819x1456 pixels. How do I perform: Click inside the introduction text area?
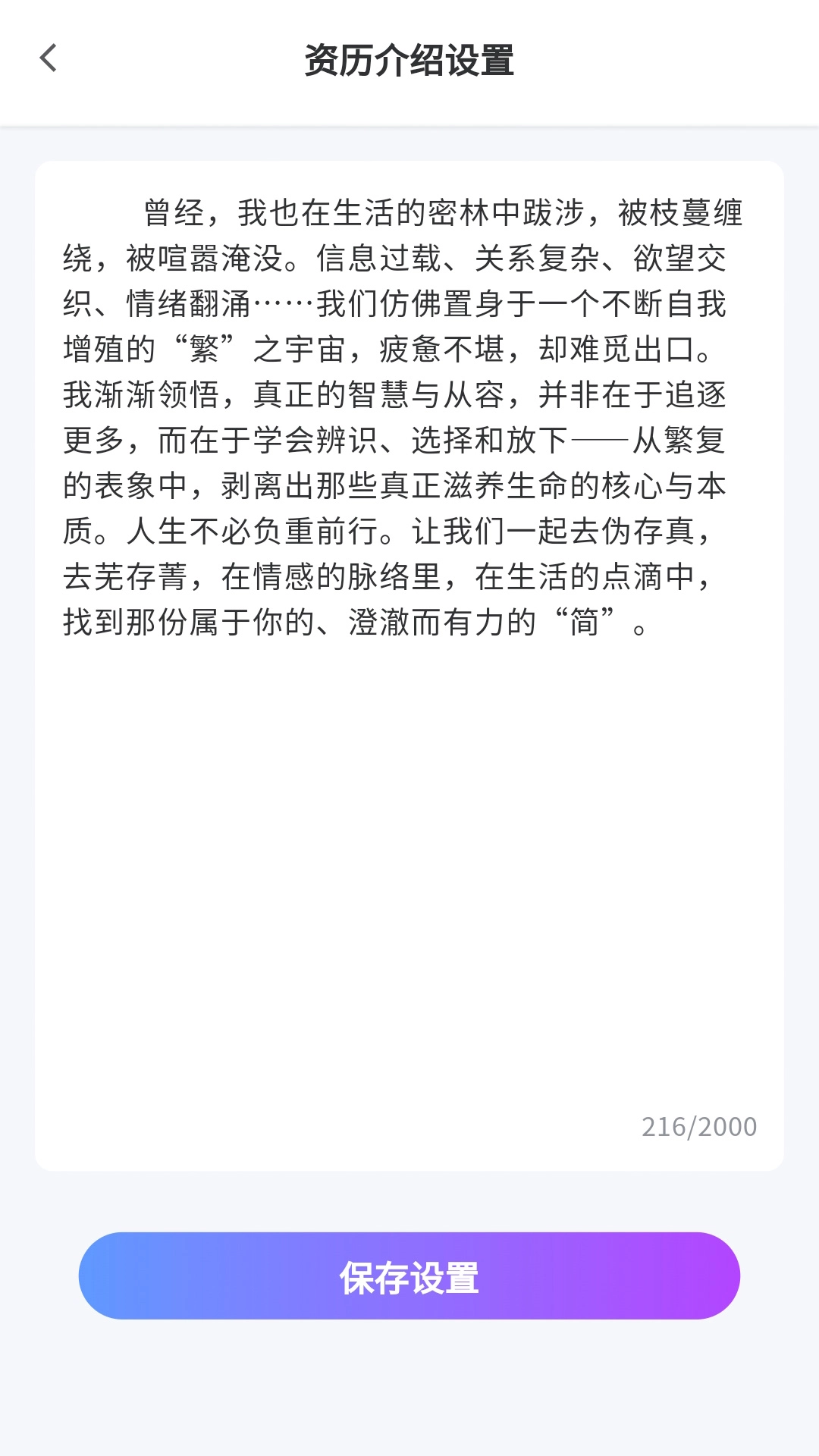(x=409, y=834)
